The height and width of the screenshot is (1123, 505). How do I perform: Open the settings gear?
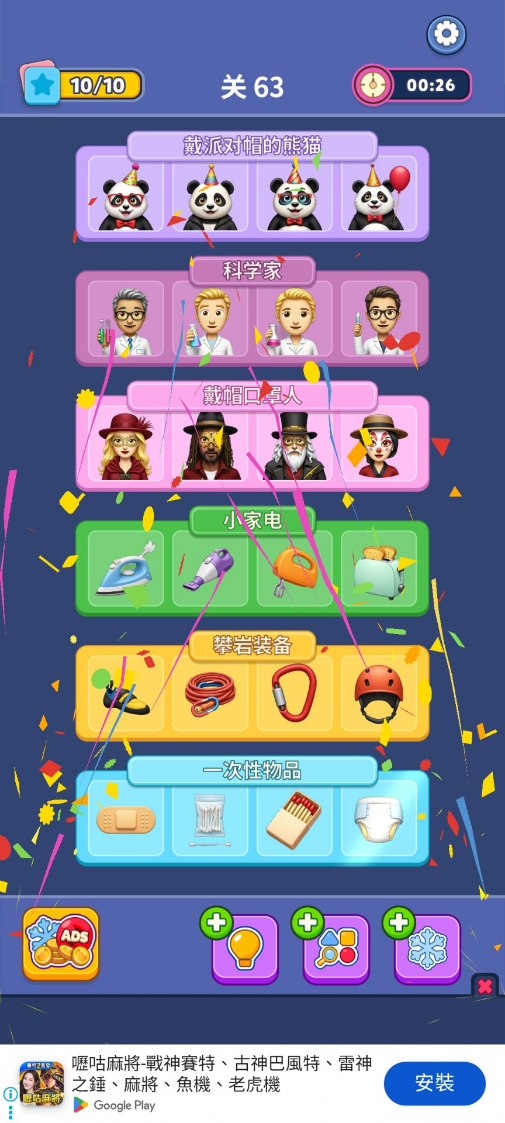click(446, 34)
